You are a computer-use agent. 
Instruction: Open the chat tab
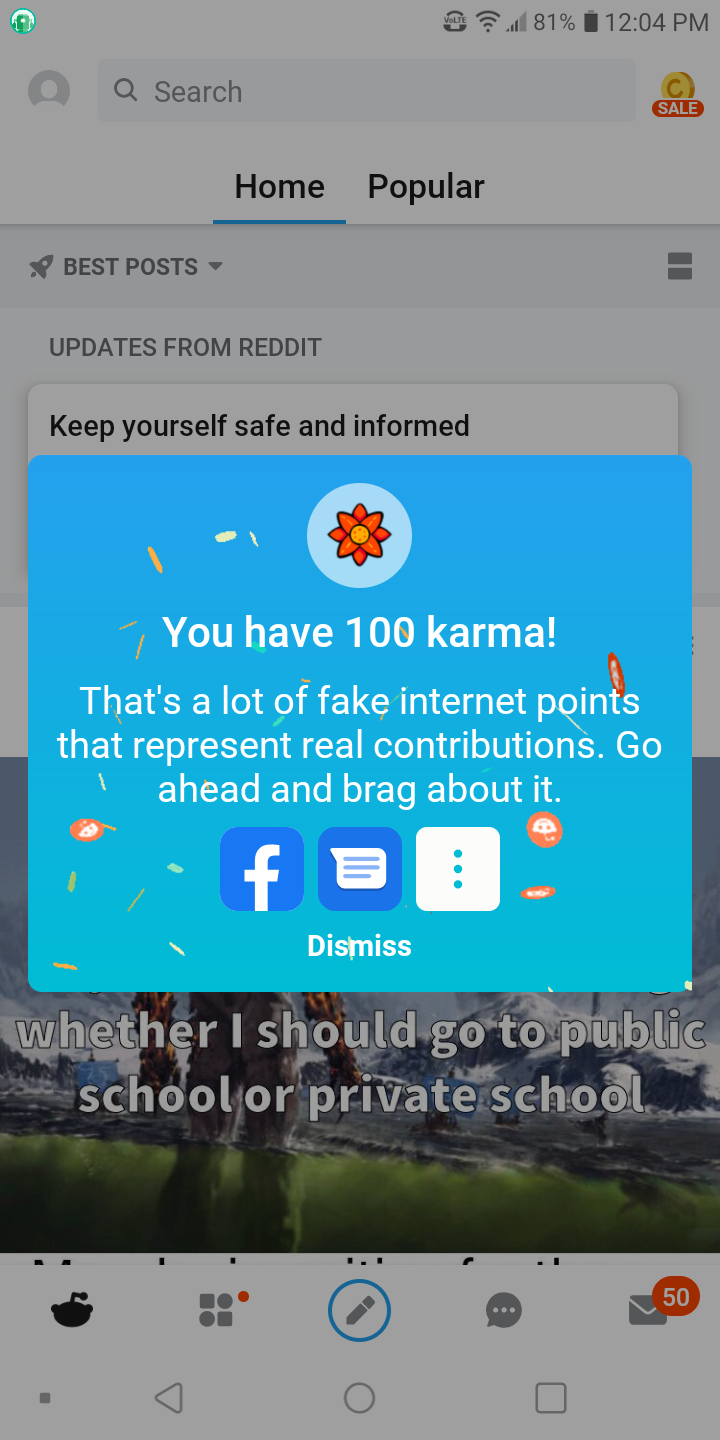click(503, 1311)
